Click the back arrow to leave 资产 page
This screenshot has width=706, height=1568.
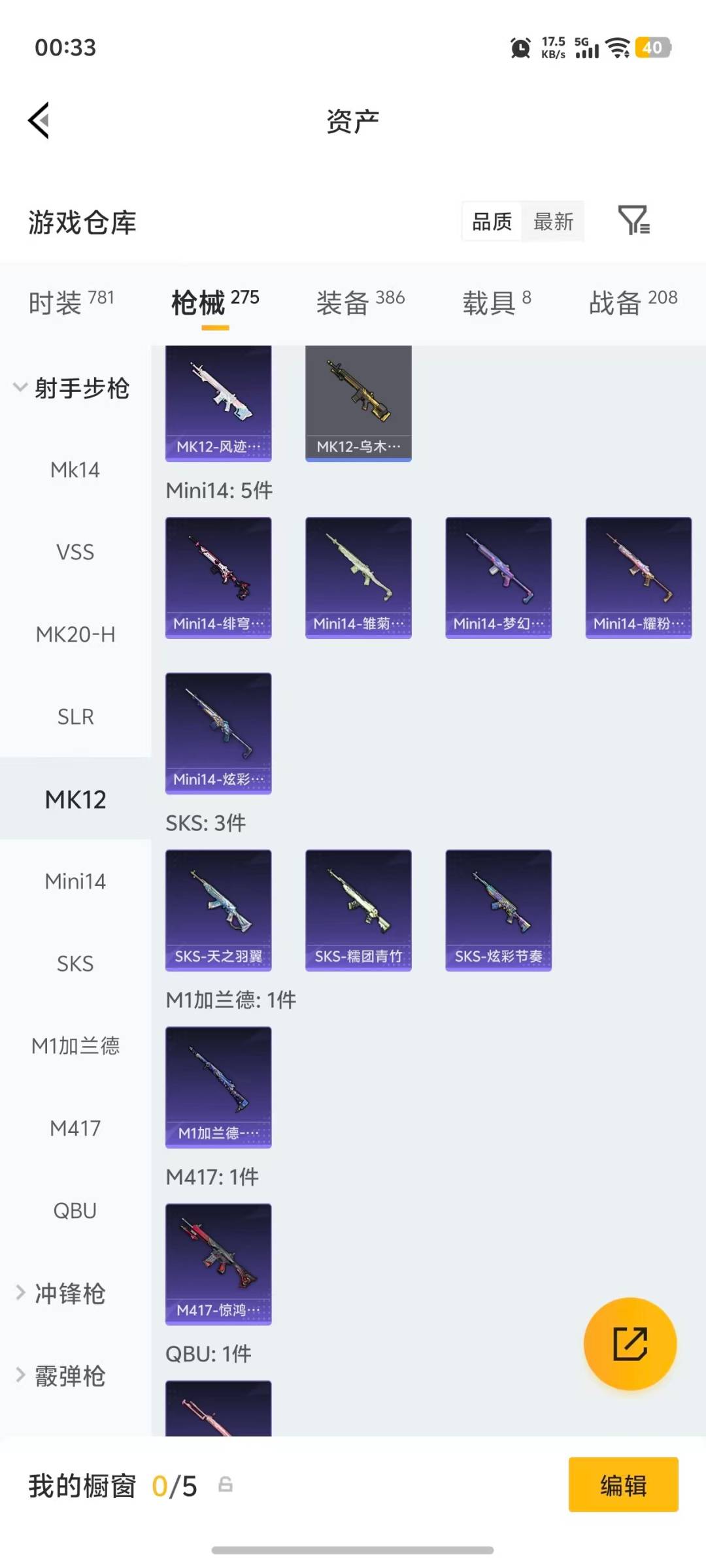pos(39,121)
